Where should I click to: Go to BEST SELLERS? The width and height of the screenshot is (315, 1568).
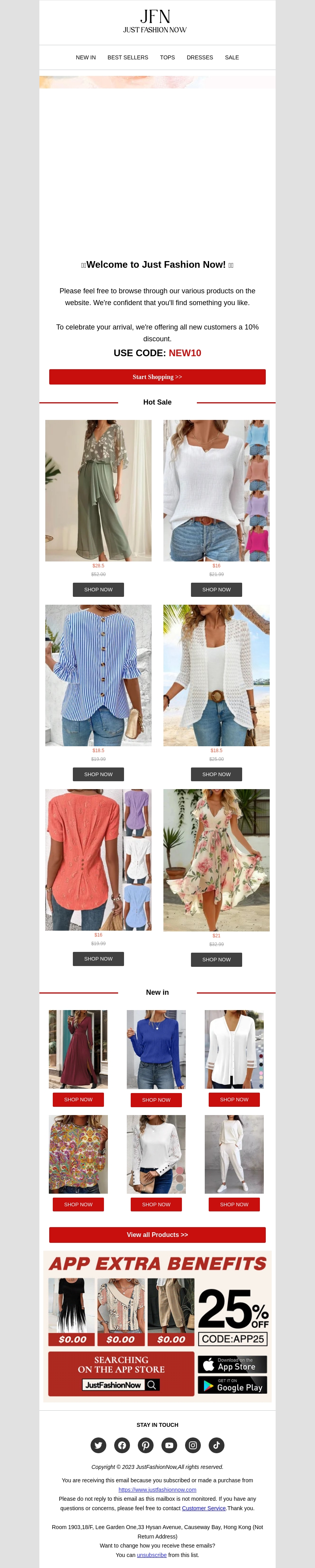[x=127, y=58]
